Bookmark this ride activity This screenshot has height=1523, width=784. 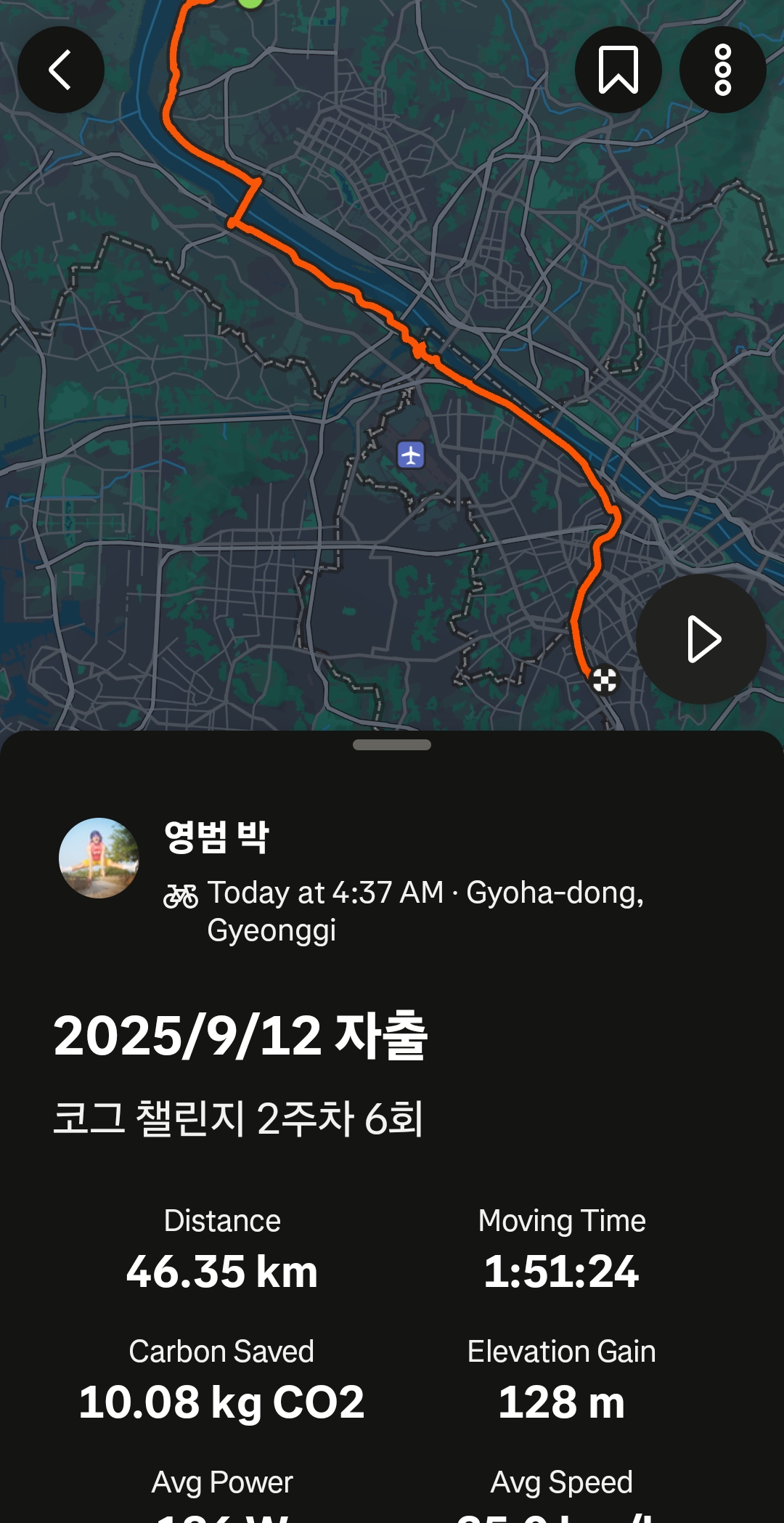click(618, 70)
